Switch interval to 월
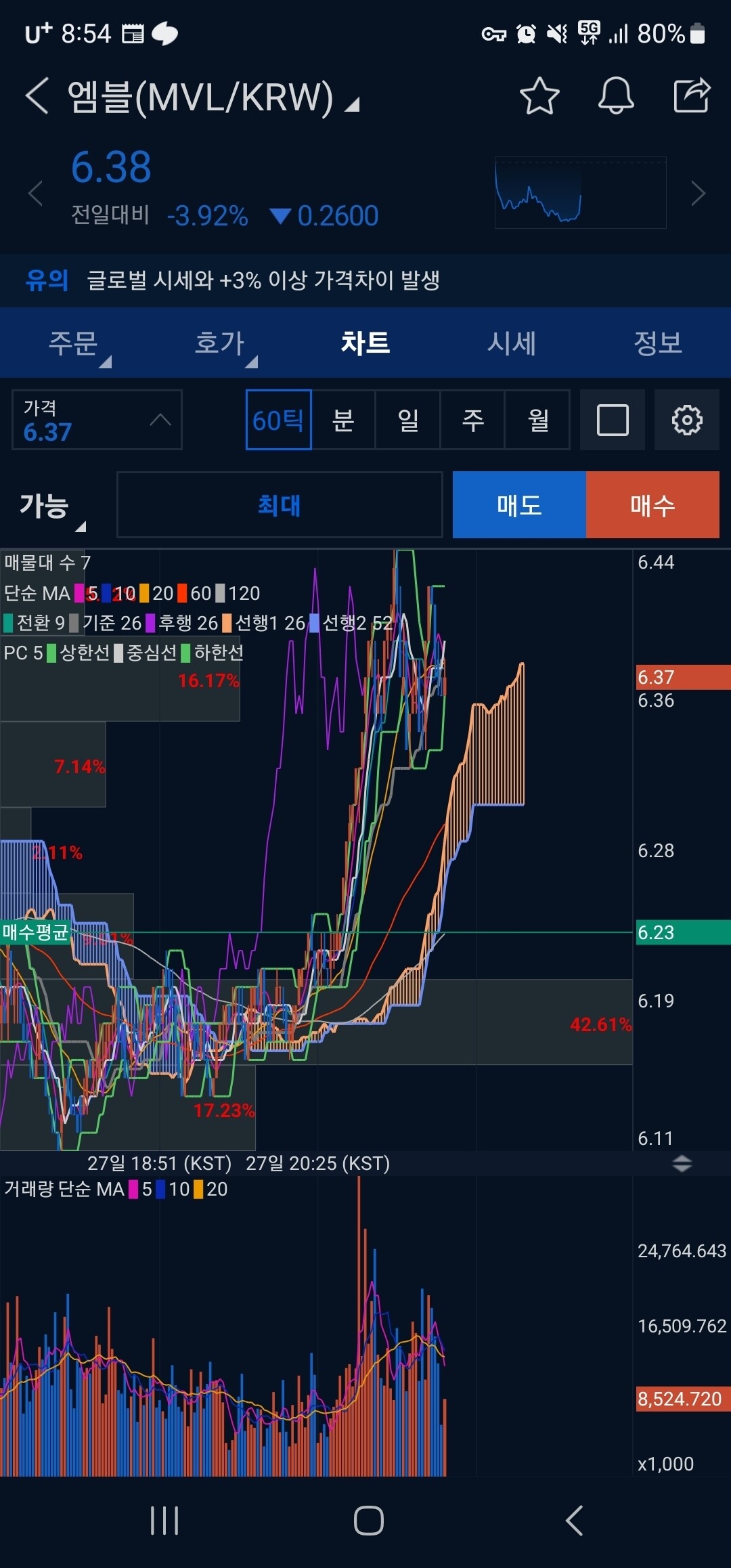Image resolution: width=731 pixels, height=1568 pixels. (537, 420)
